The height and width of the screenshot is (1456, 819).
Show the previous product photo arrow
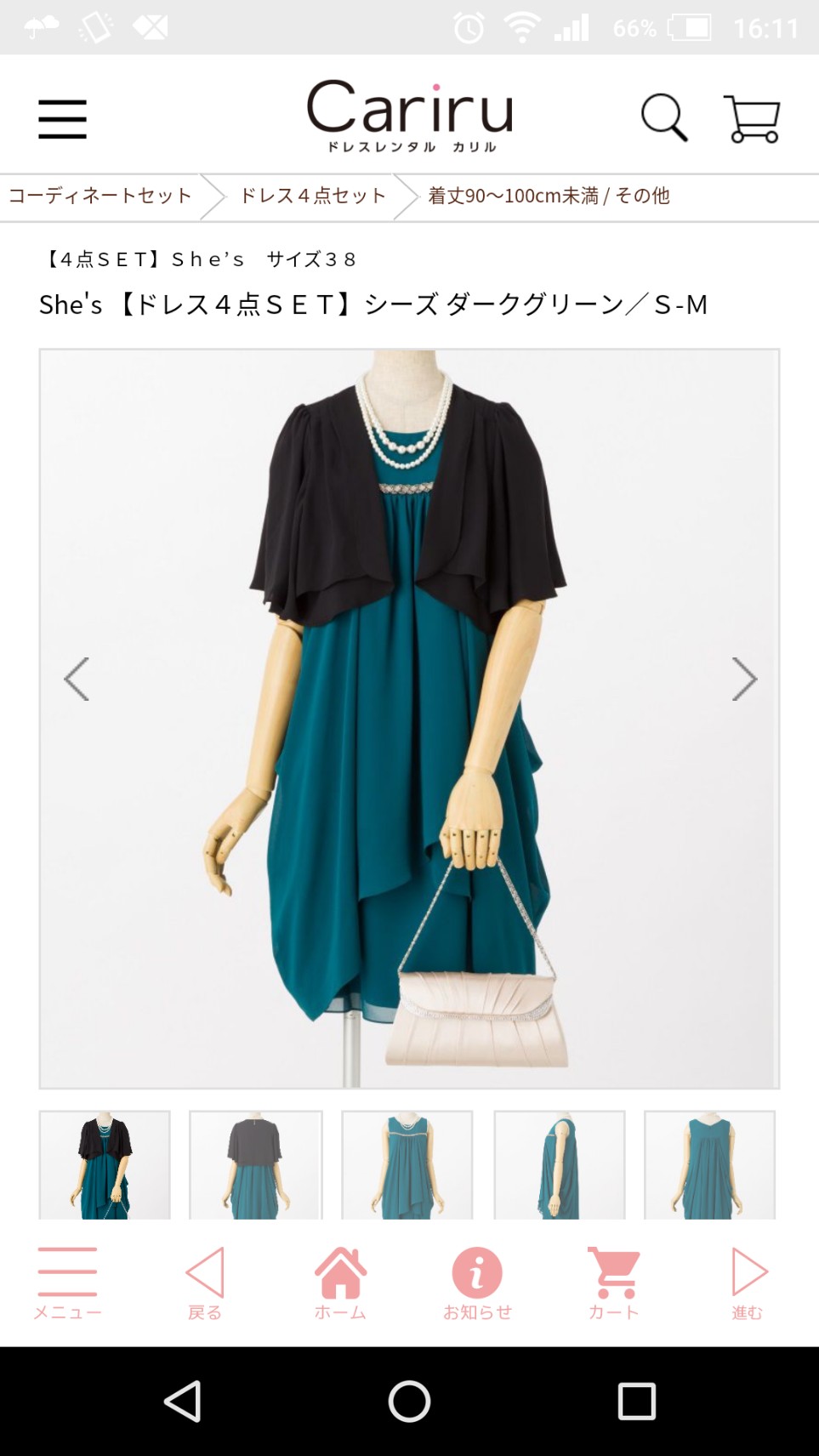pos(77,679)
